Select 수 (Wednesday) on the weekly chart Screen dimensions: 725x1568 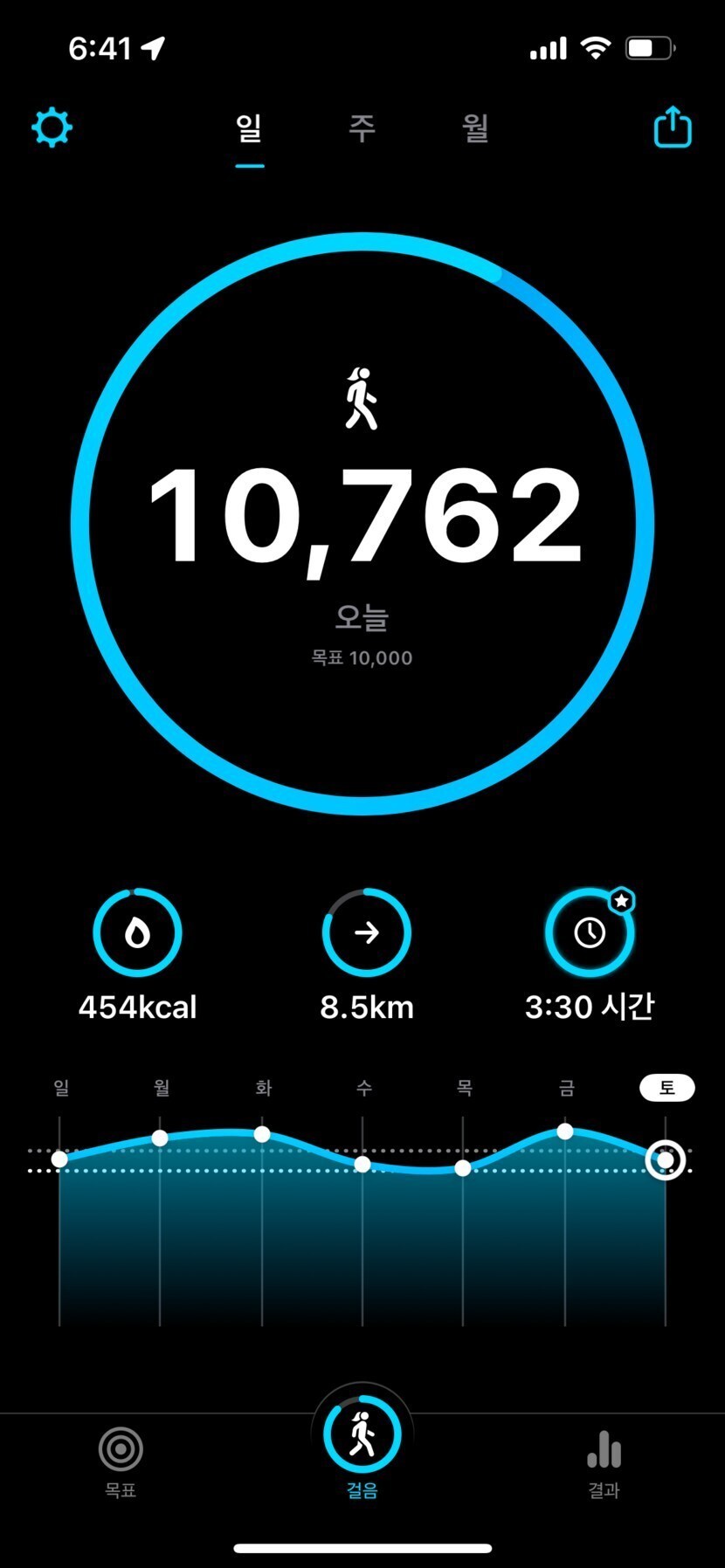pyautogui.click(x=363, y=1088)
